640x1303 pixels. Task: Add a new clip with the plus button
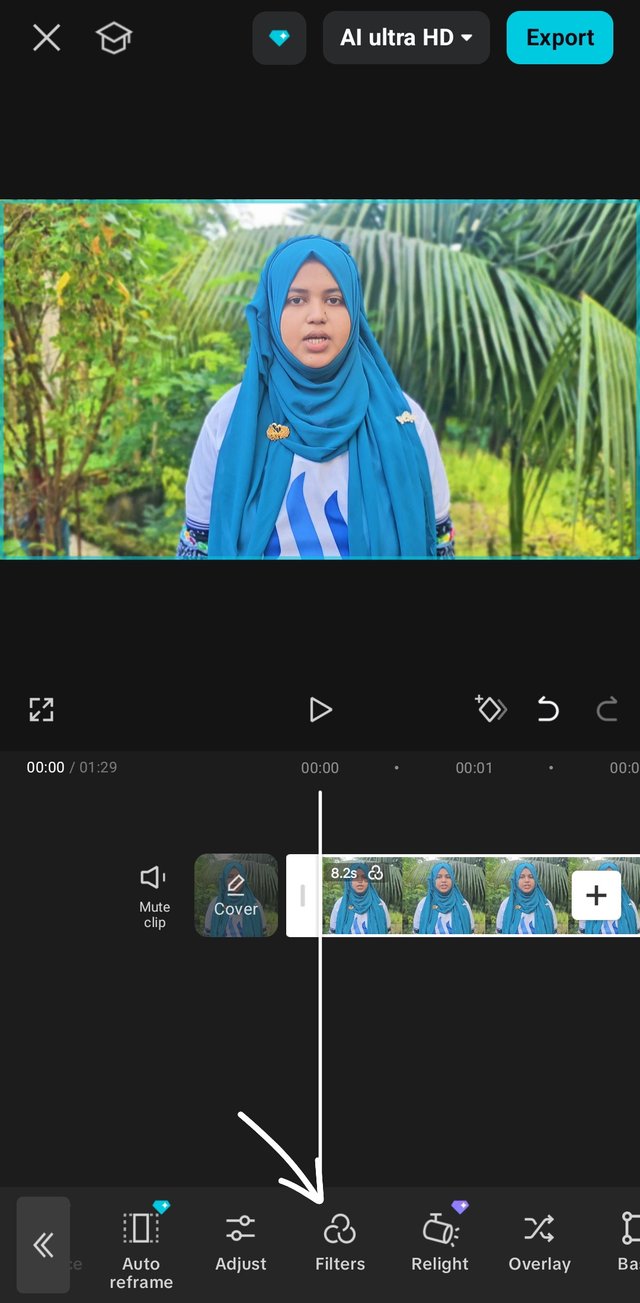596,895
